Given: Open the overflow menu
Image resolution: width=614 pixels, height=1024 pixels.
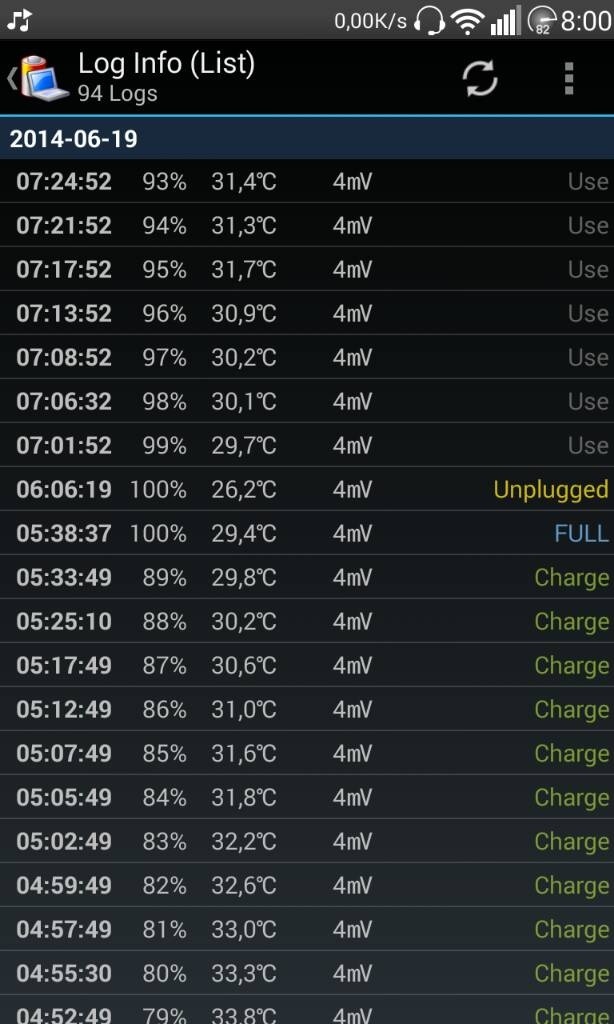Looking at the screenshot, I should point(569,79).
